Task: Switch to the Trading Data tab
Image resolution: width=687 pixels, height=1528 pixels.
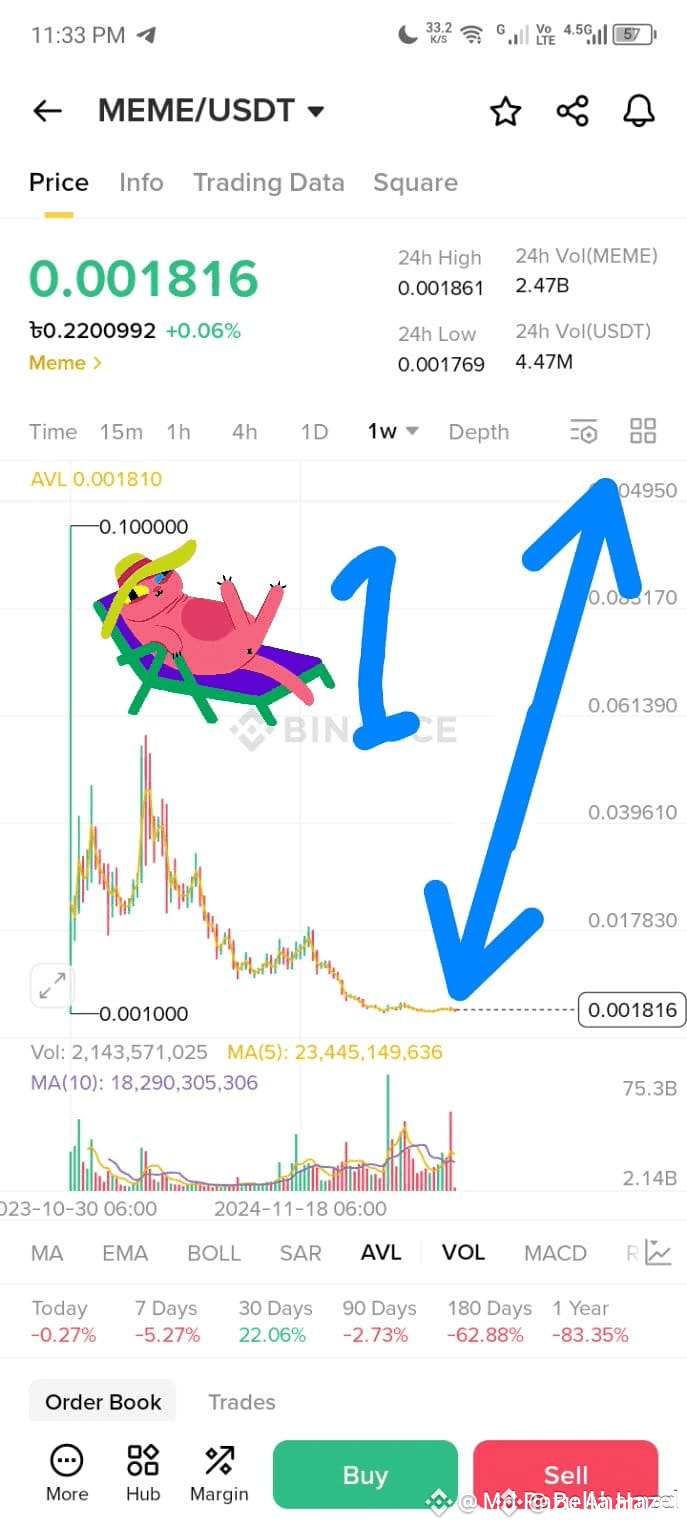Action: click(x=268, y=183)
